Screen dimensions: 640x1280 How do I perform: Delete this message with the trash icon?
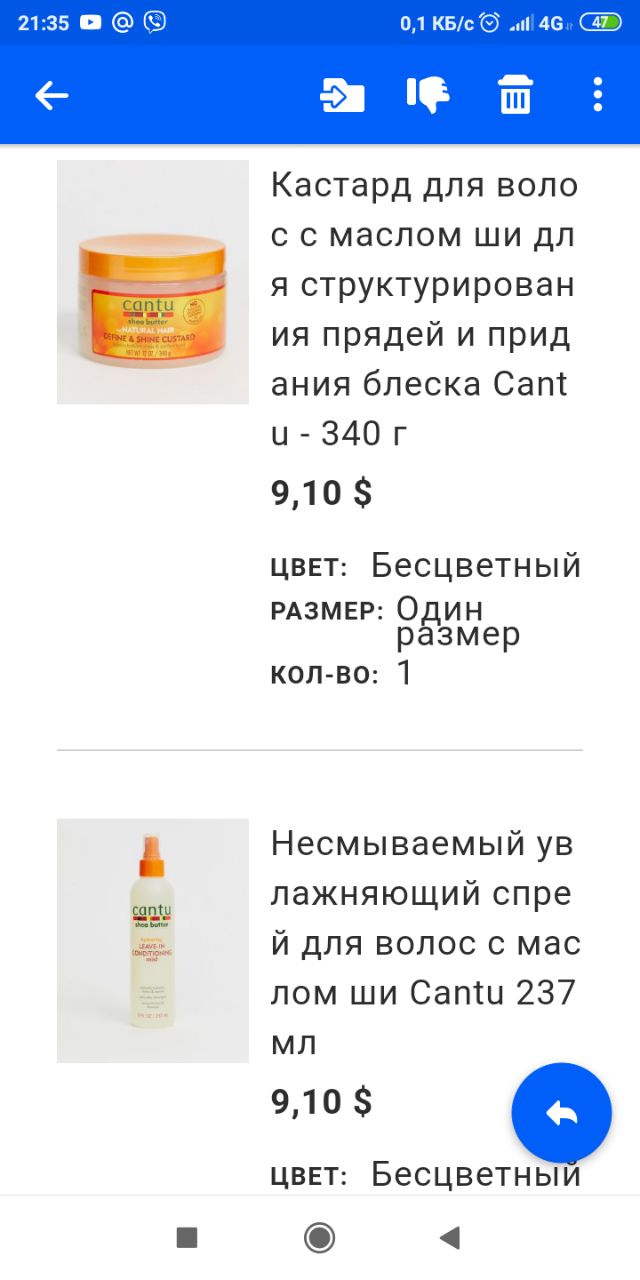(515, 95)
